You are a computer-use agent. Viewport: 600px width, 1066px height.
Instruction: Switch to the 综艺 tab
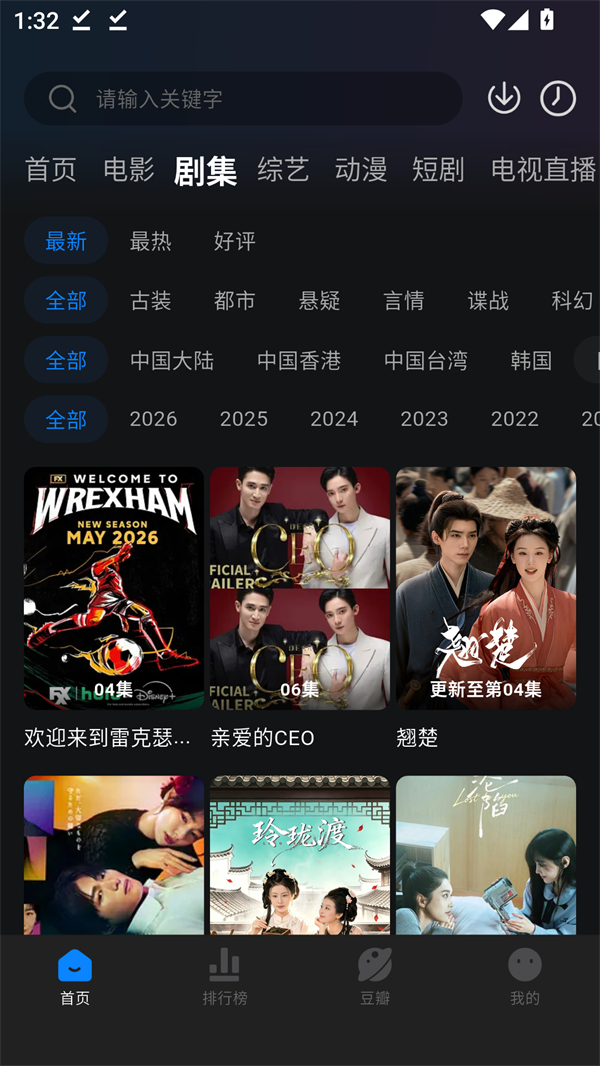point(283,169)
